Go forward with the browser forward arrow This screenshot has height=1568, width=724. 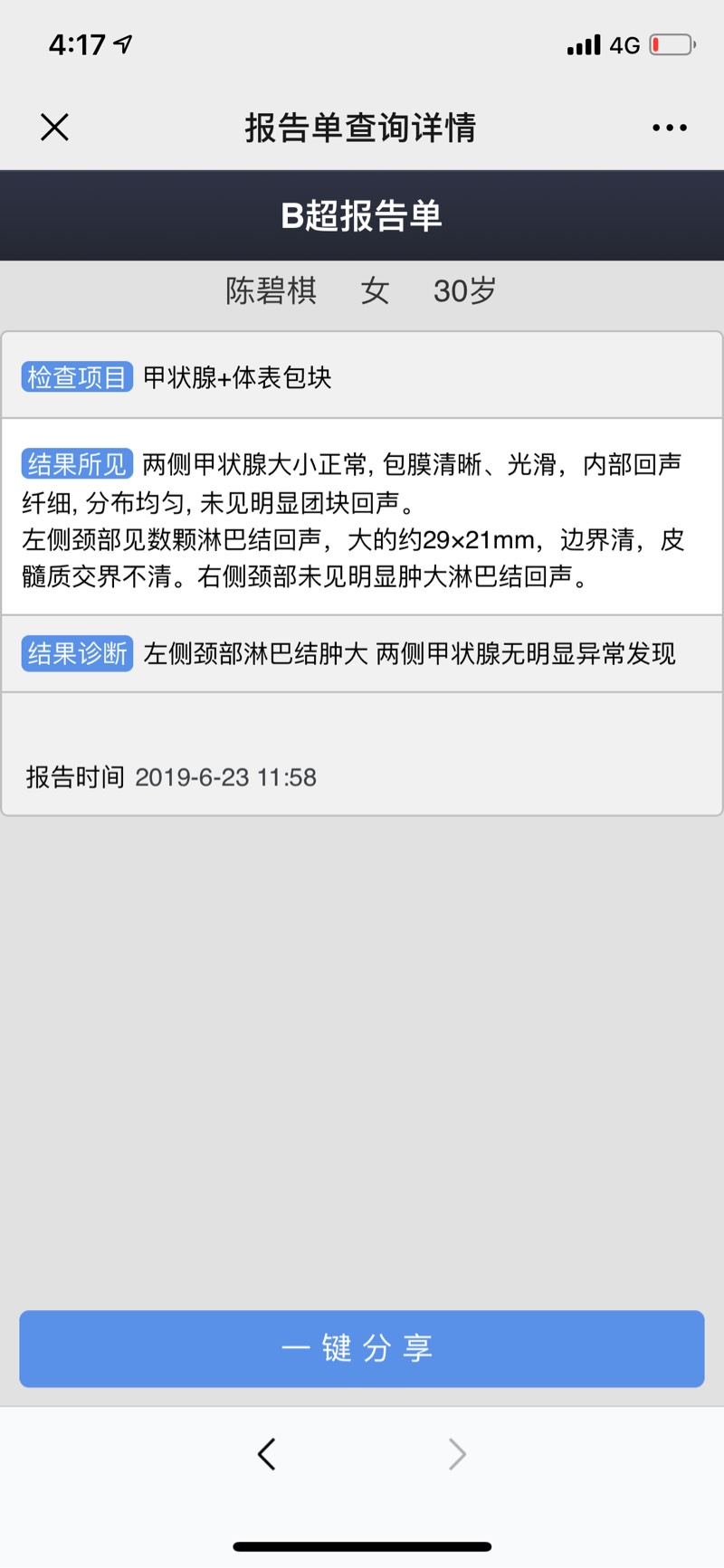pyautogui.click(x=457, y=1454)
